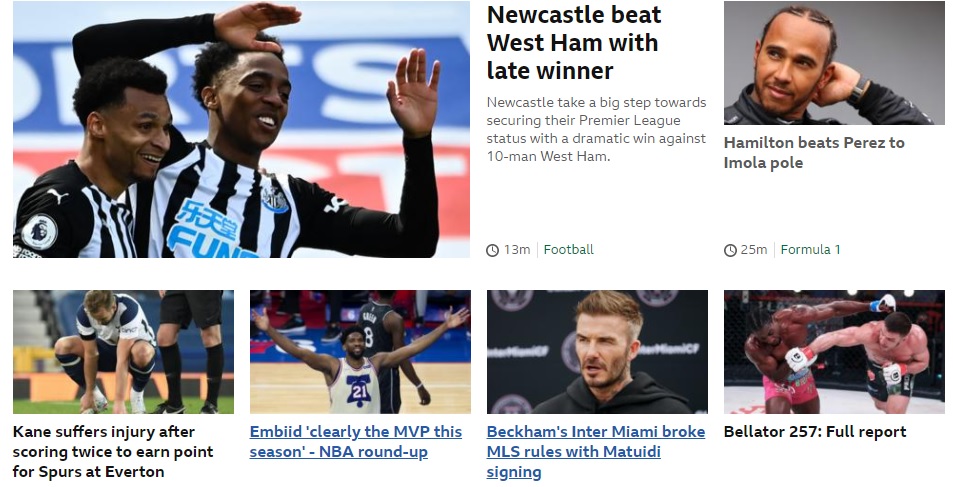Open the Embiid basketball photo

pos(360,352)
